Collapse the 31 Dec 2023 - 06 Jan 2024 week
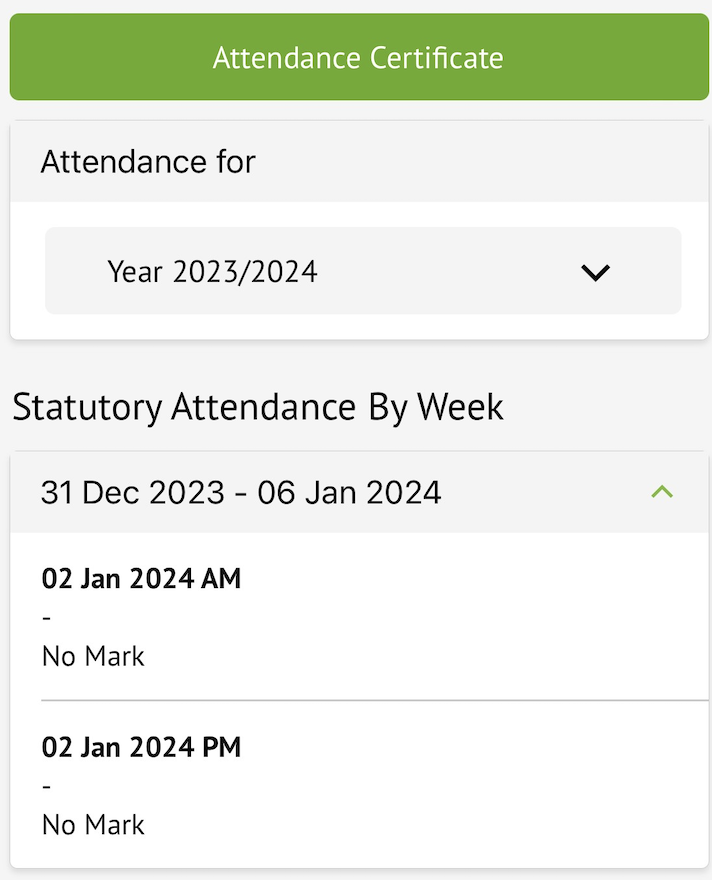The width and height of the screenshot is (712, 880). pos(661,492)
